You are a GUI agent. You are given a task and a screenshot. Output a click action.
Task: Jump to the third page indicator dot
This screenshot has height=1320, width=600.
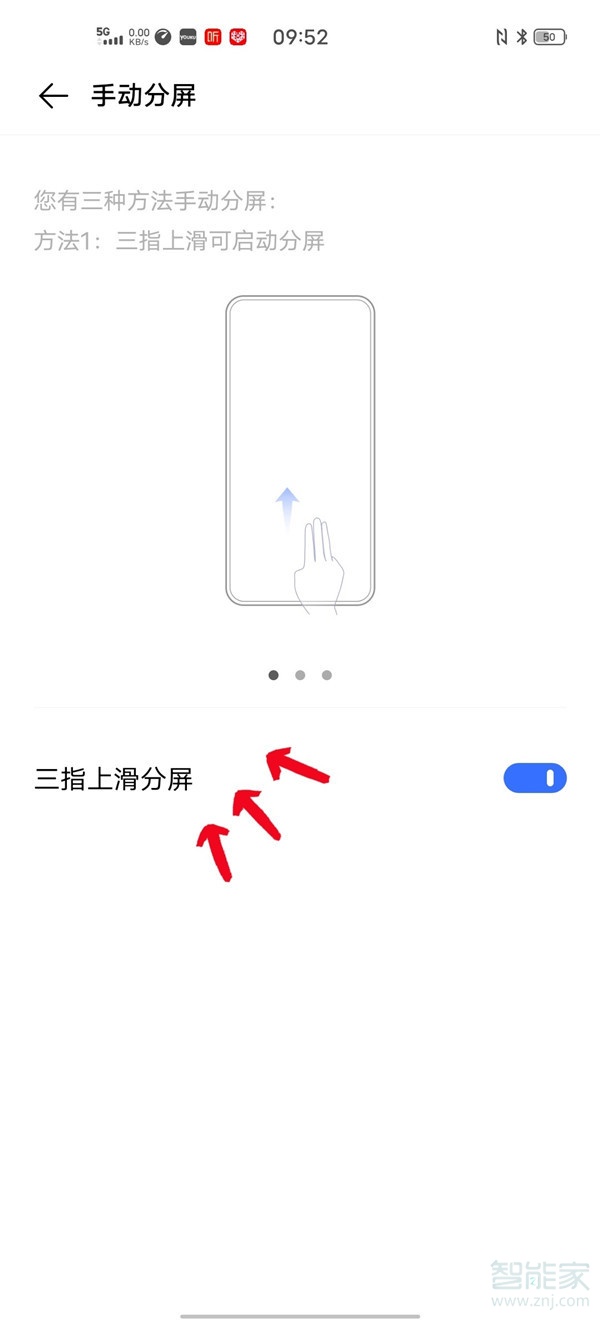point(326,675)
